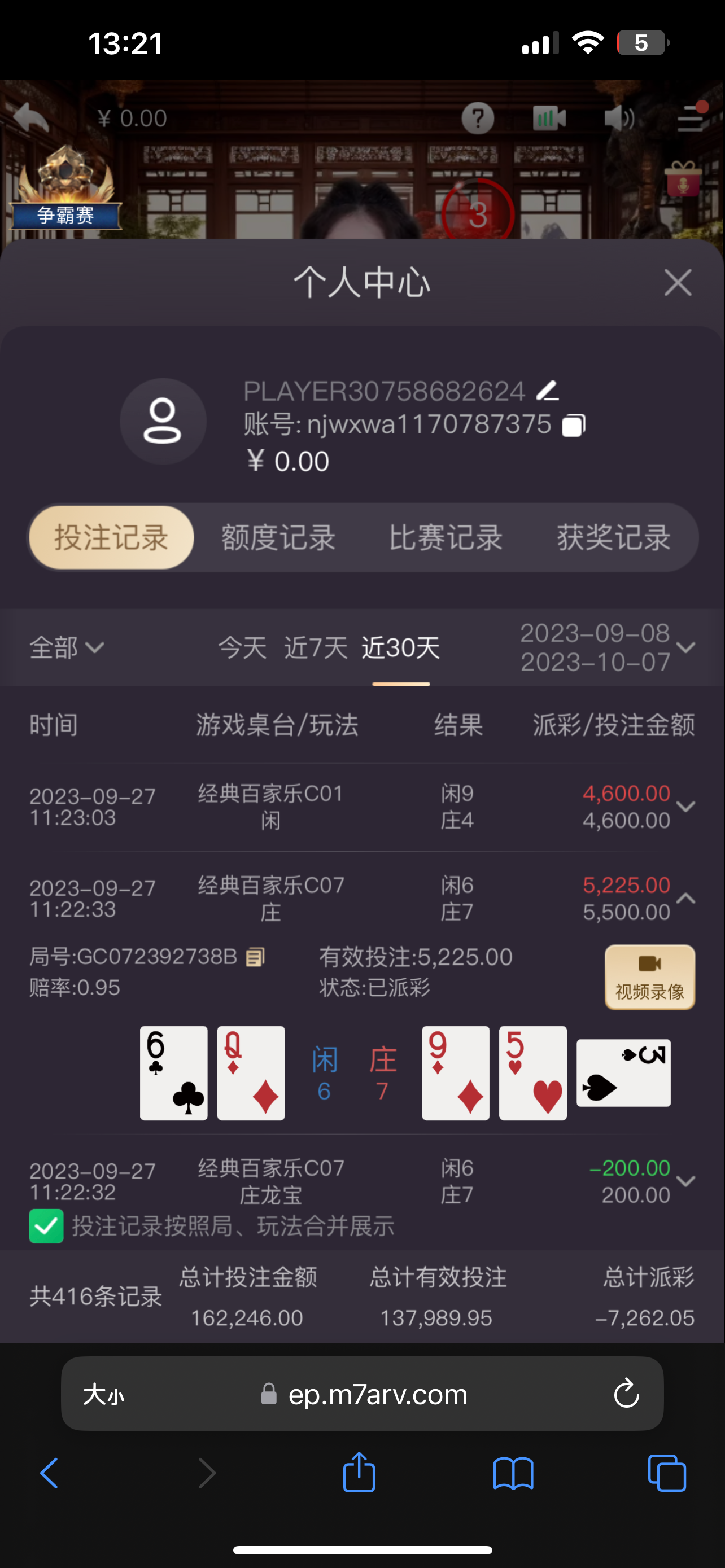Reload the page in Safari
The width and height of the screenshot is (725, 1568).
626,1393
